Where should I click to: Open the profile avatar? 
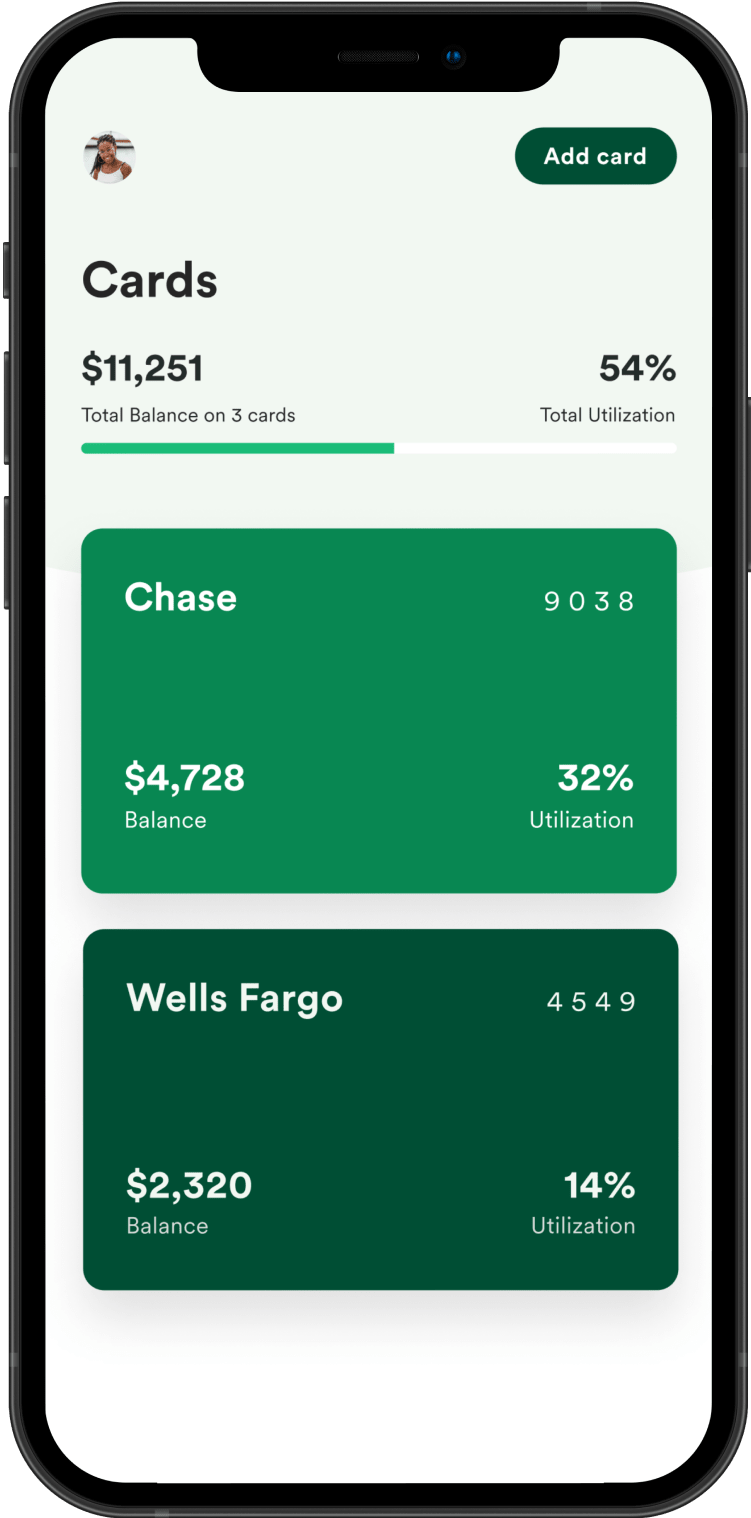109,157
